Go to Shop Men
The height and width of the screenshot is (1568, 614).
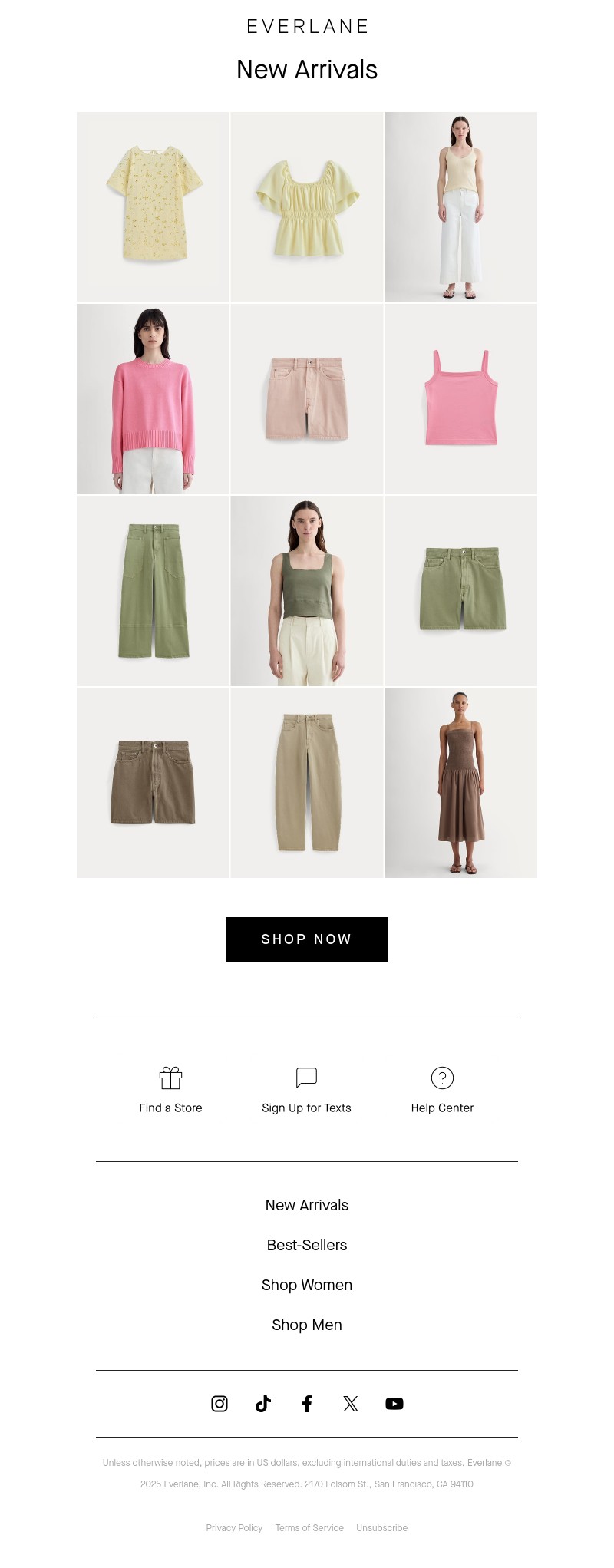[x=306, y=1325]
